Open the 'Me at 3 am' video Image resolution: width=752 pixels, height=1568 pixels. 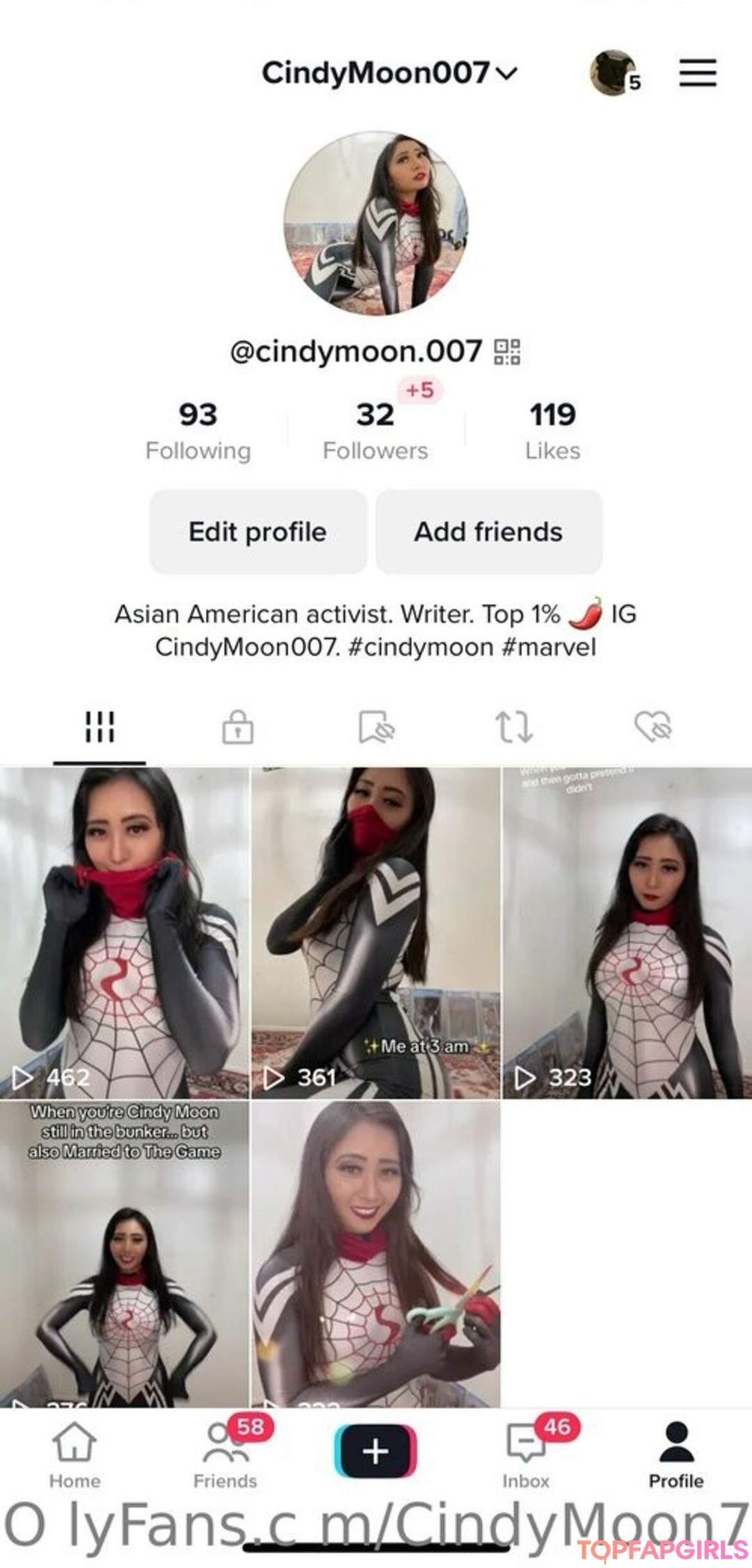point(375,932)
